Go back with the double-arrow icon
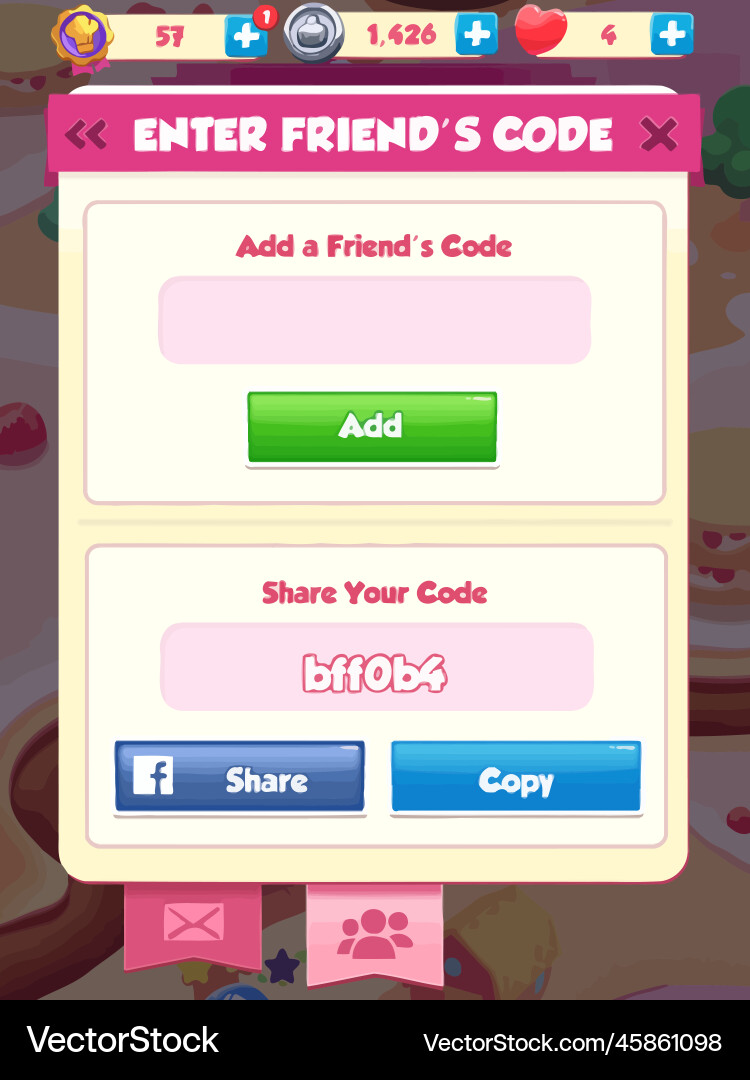Image resolution: width=750 pixels, height=1080 pixels. [x=86, y=134]
